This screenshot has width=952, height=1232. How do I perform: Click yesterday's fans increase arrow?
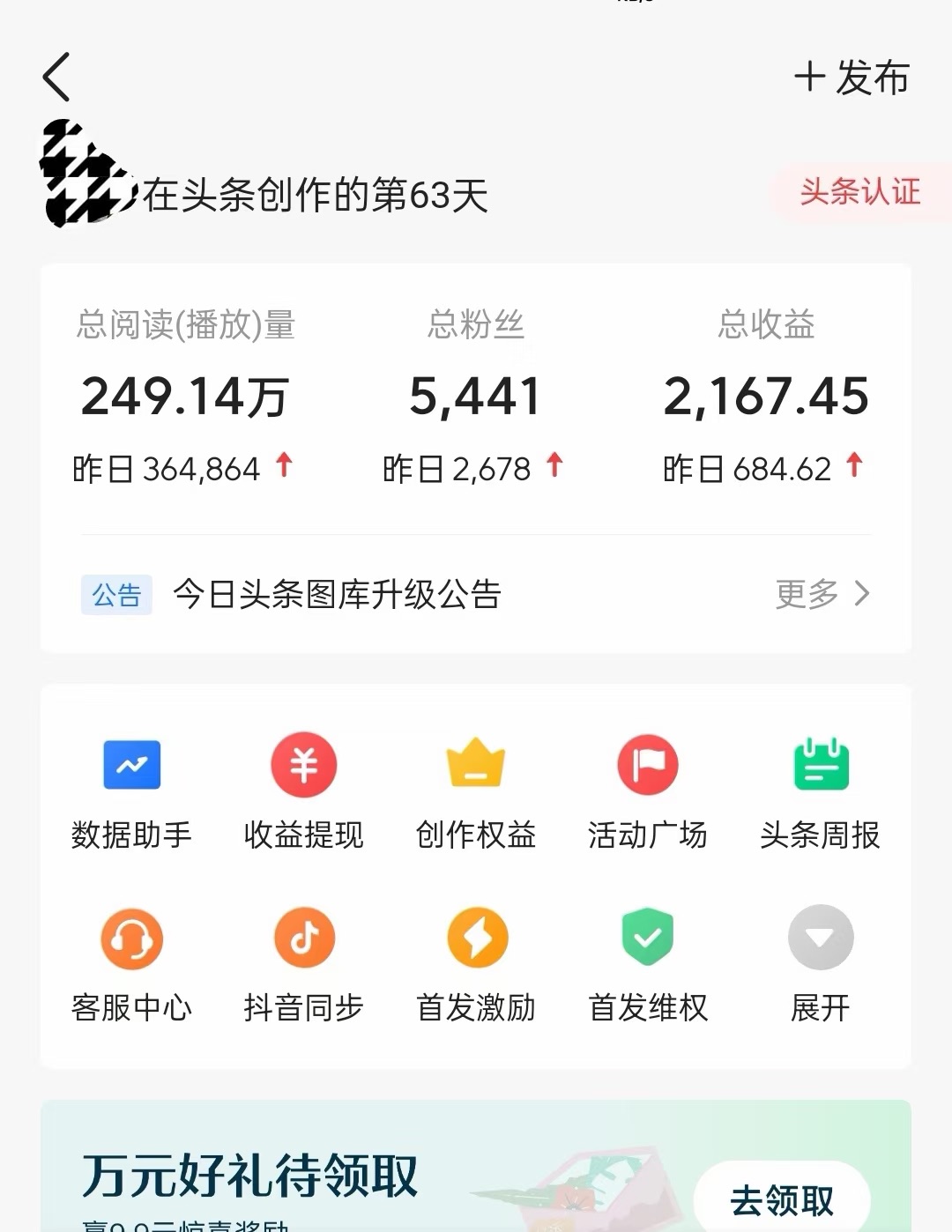coord(555,466)
